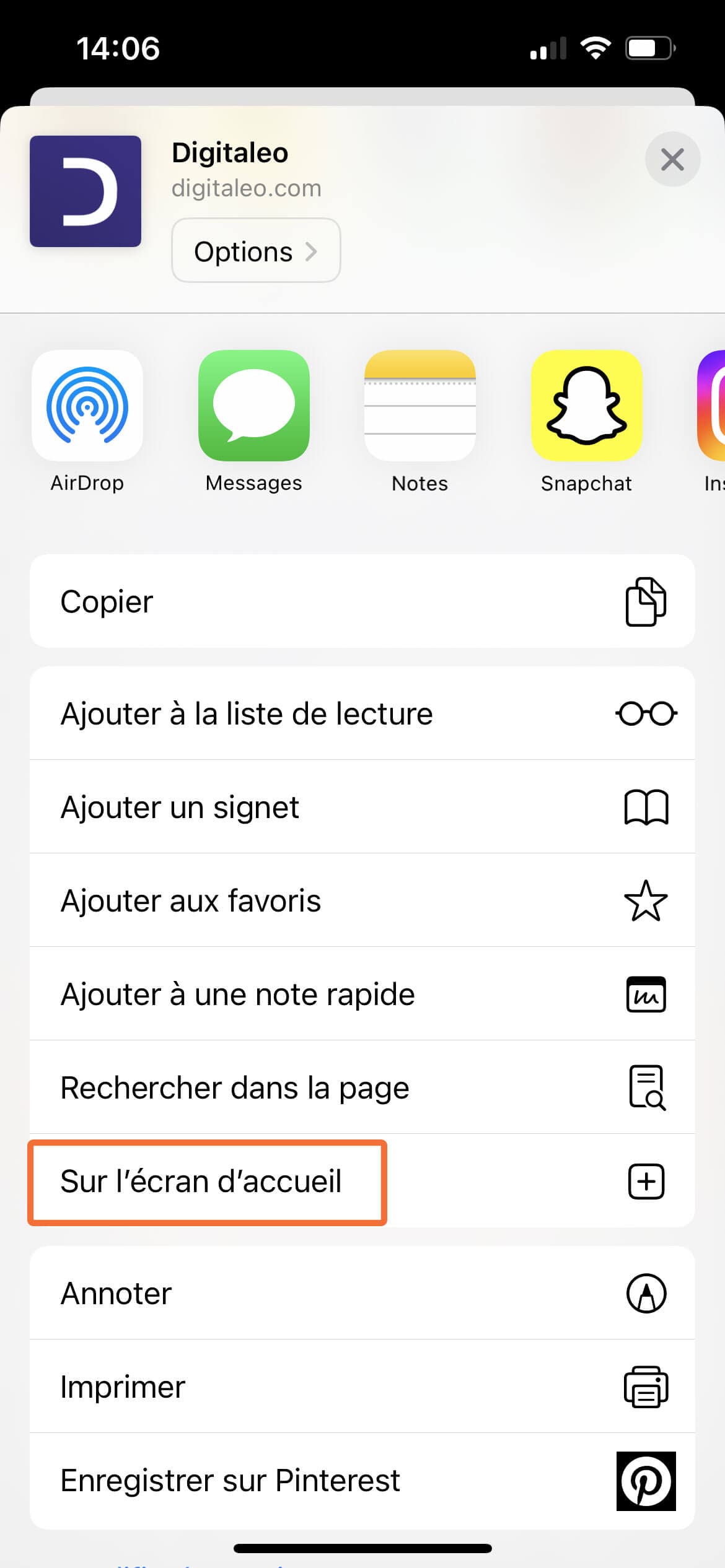This screenshot has height=1568, width=725.
Task: Tap the star icon beside Ajouter aux favoris
Action: click(x=646, y=901)
